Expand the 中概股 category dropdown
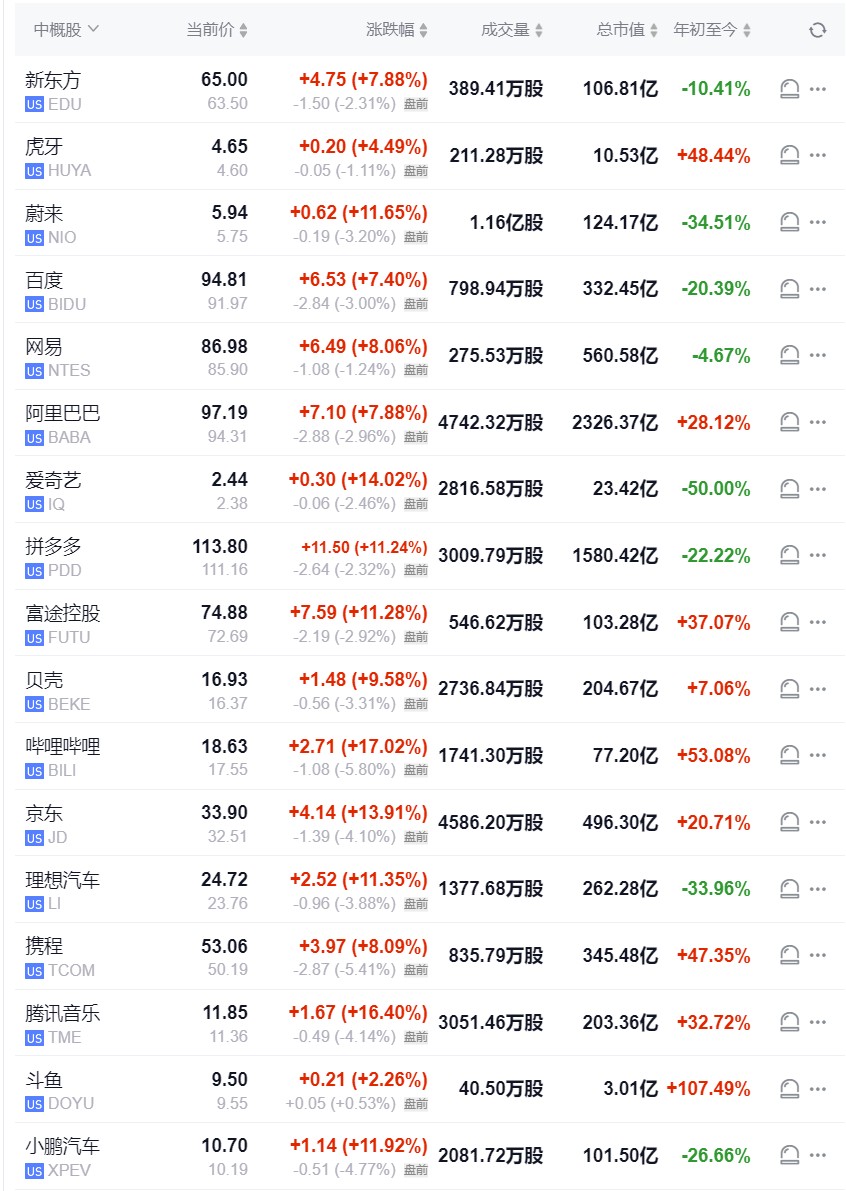The width and height of the screenshot is (846, 1191). [66, 30]
